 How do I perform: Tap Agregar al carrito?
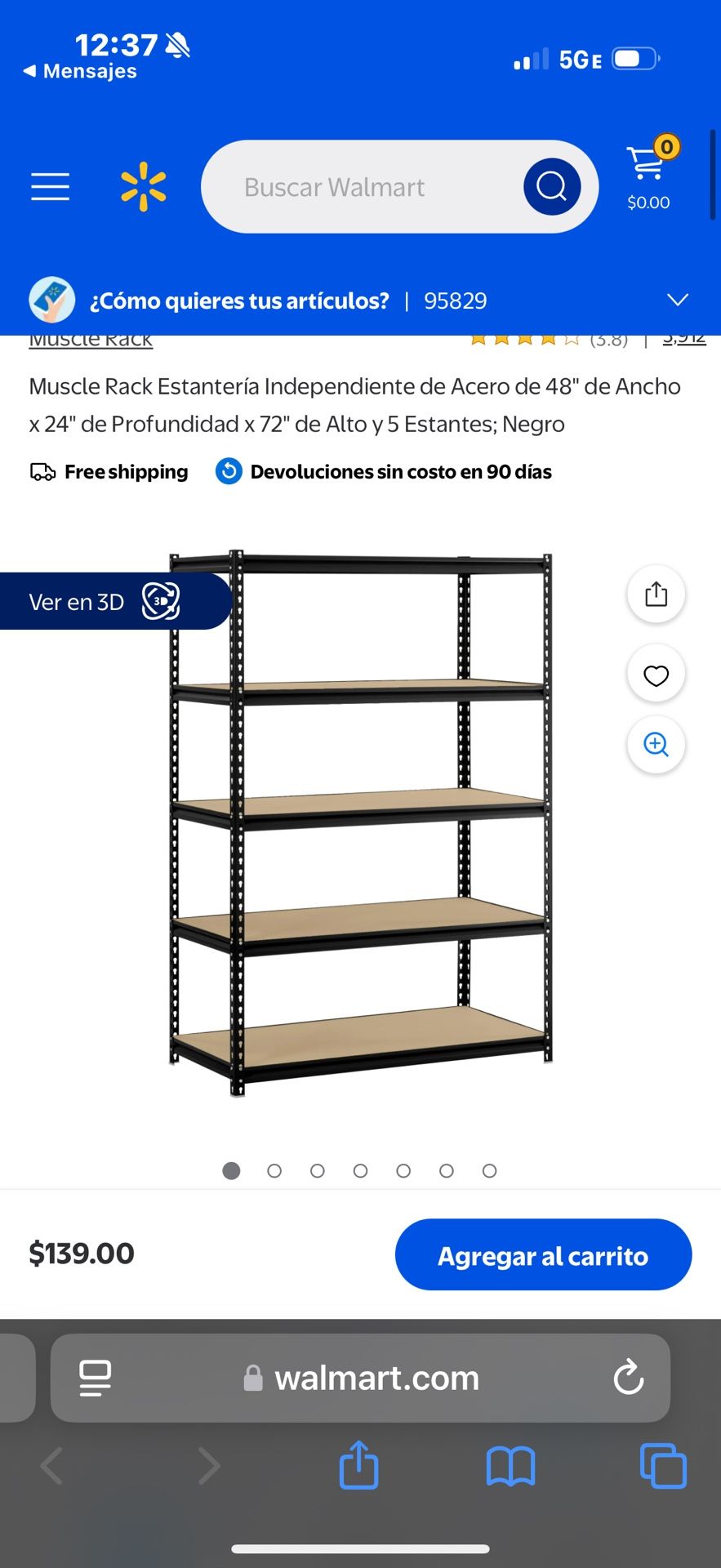(x=543, y=1255)
